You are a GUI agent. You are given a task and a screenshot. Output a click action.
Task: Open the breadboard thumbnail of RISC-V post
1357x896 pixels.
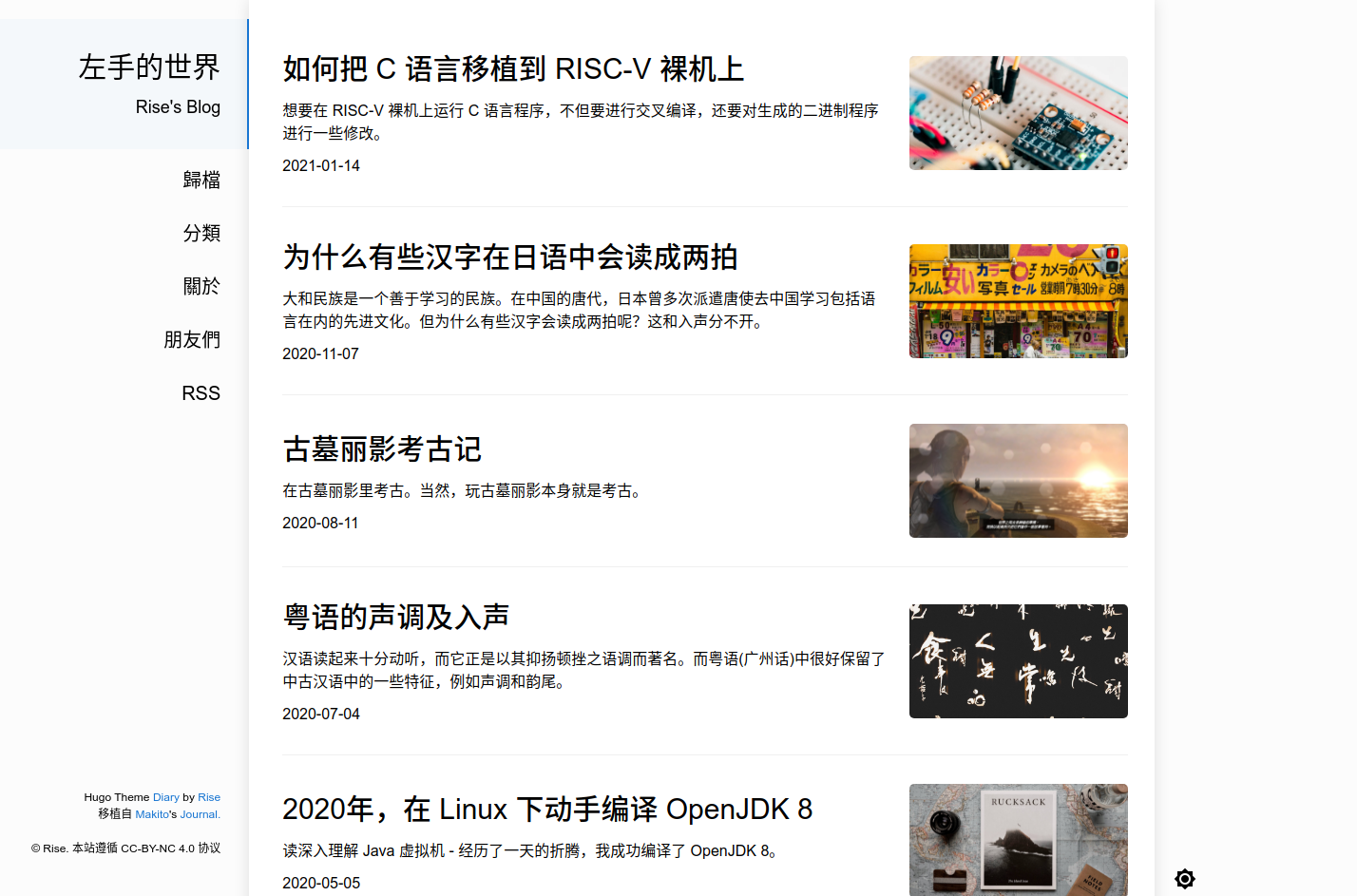tap(1018, 113)
